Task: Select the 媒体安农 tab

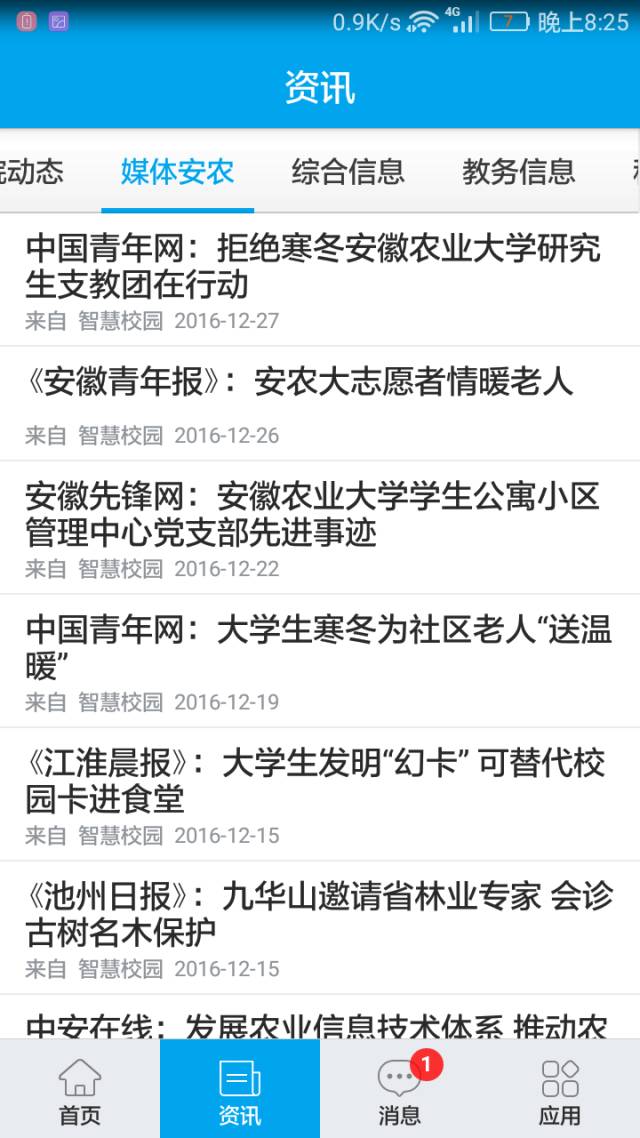Action: pos(177,172)
